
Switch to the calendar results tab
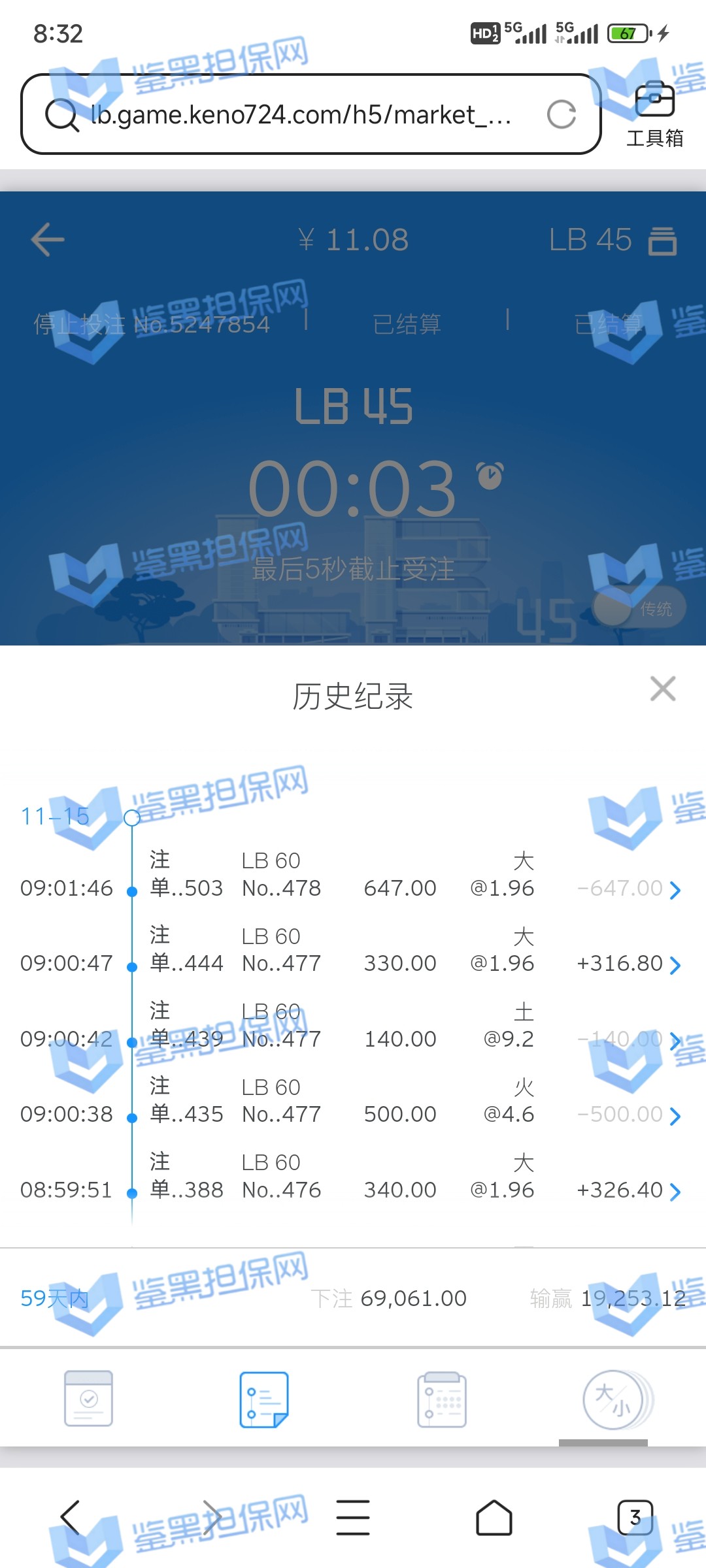441,1399
